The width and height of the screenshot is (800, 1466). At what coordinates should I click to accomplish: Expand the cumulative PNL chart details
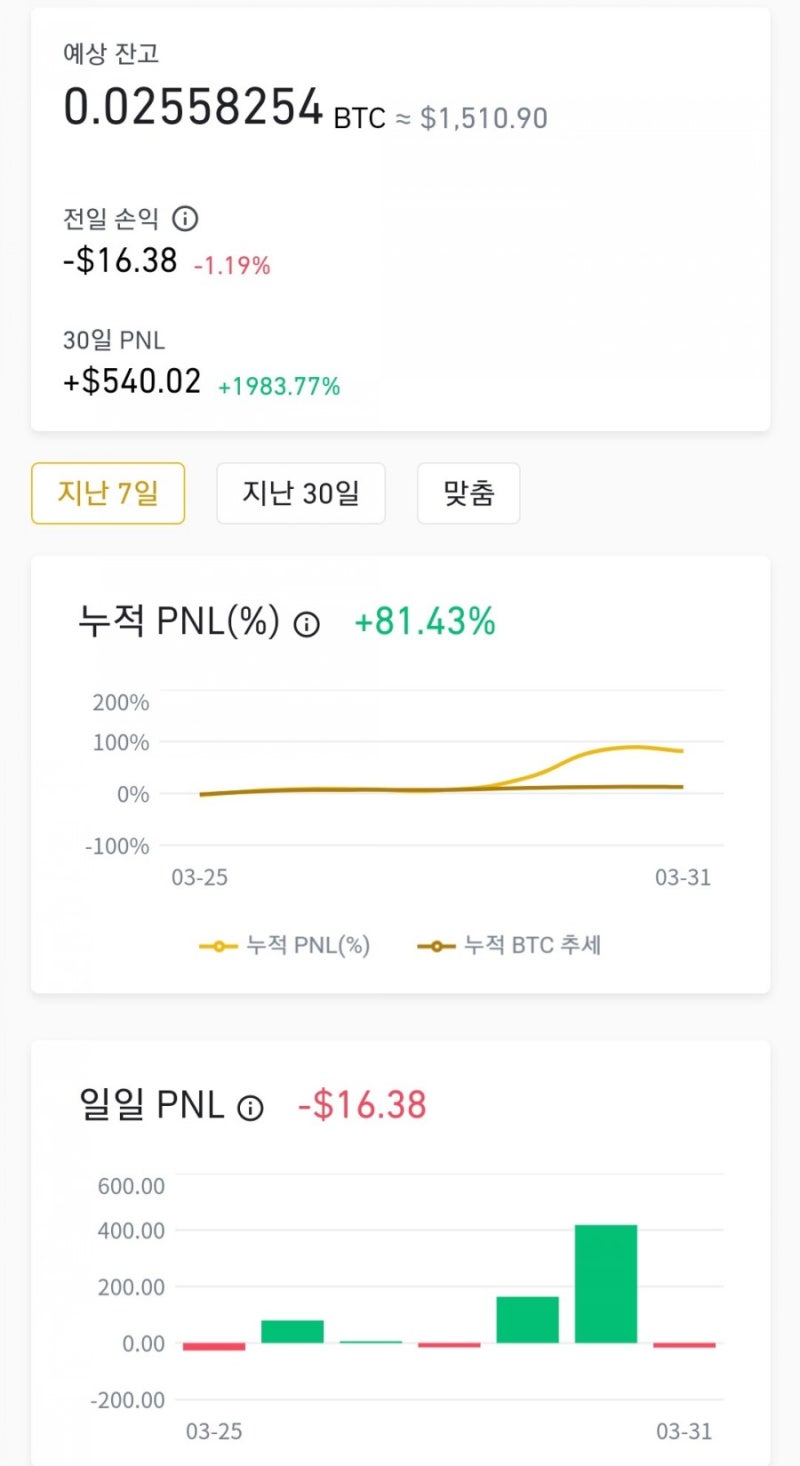180,623
